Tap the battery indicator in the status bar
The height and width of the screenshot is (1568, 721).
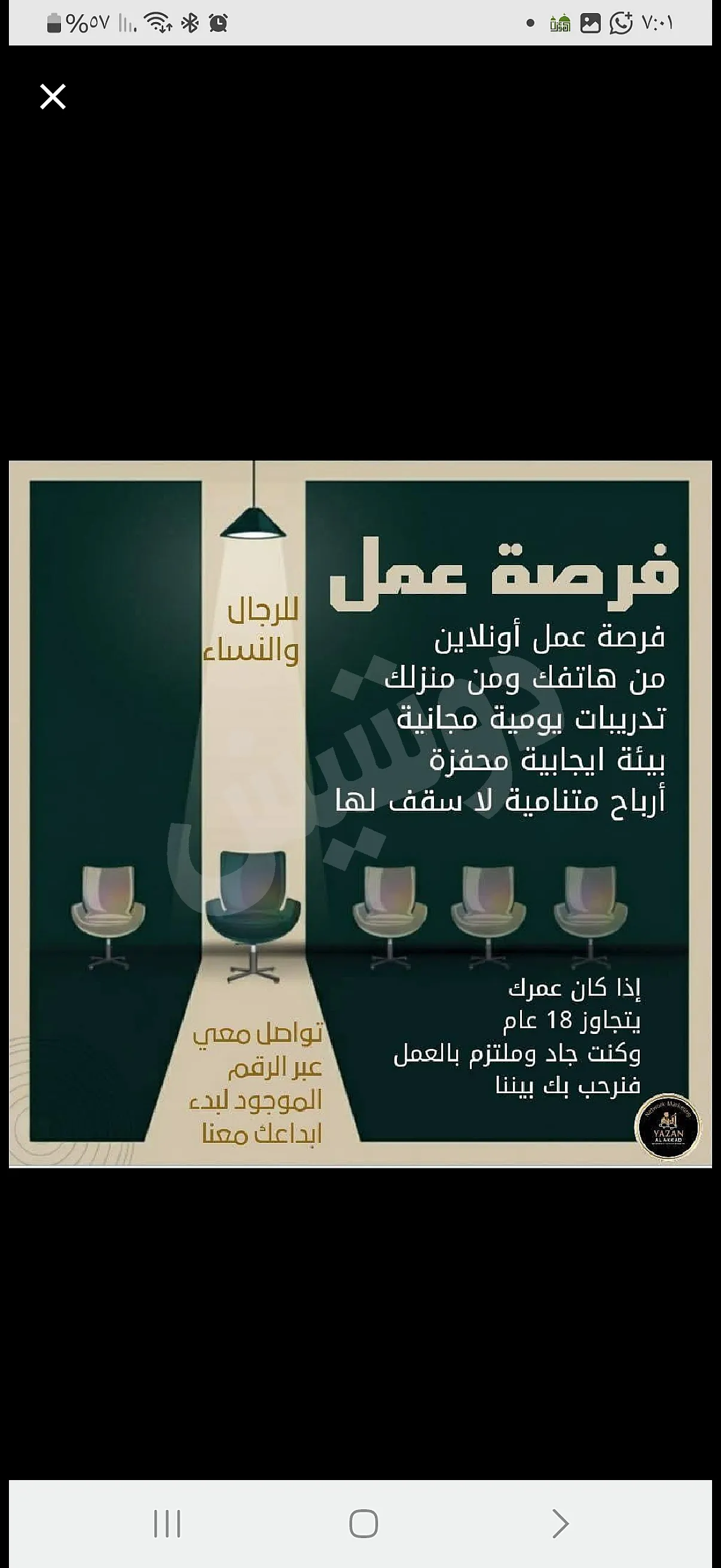click(53, 23)
